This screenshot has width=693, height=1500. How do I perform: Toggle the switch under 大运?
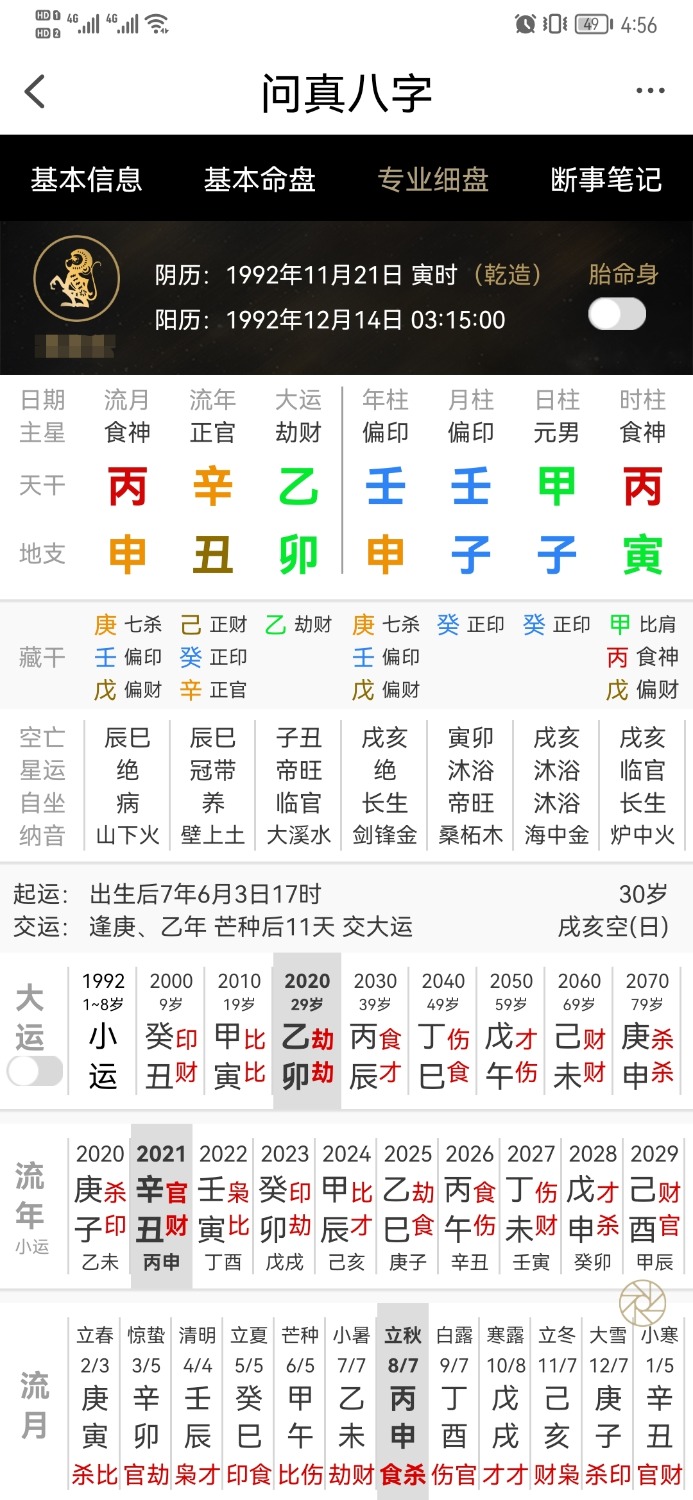[35, 1071]
